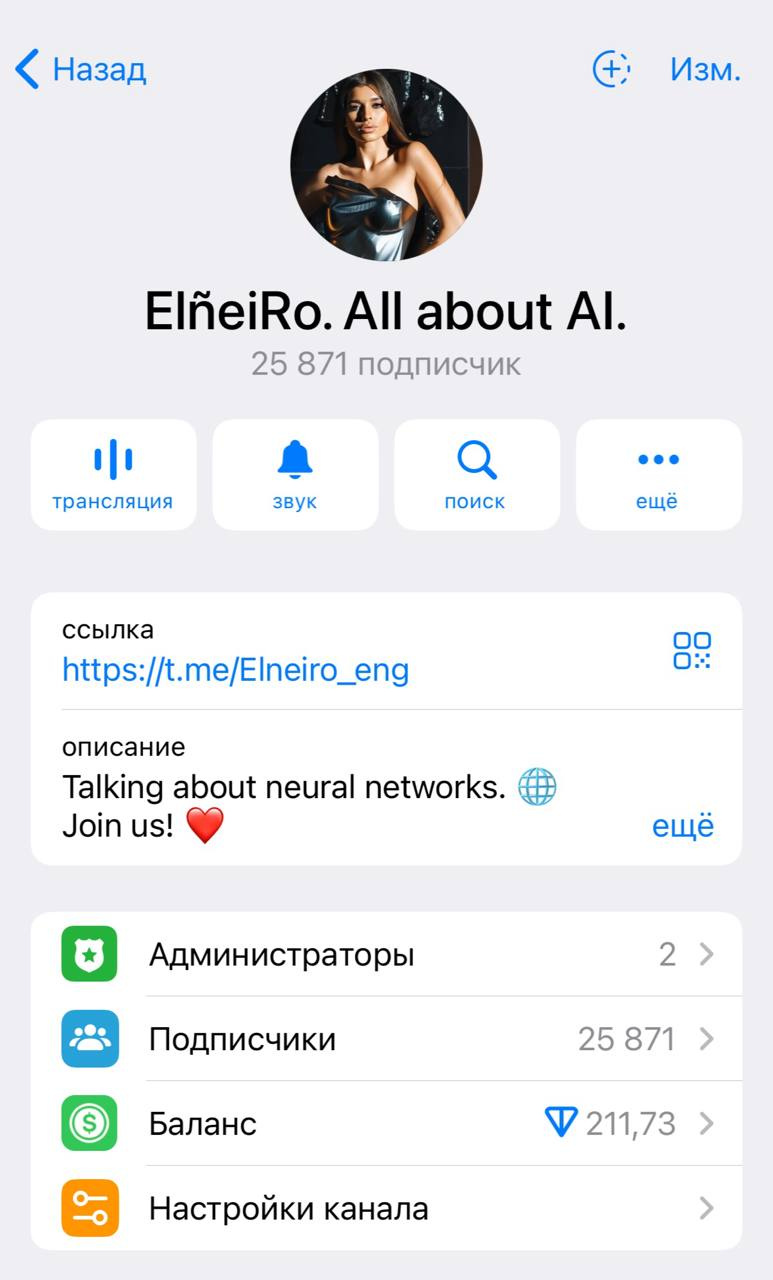Open the channel profile photo

386,165
